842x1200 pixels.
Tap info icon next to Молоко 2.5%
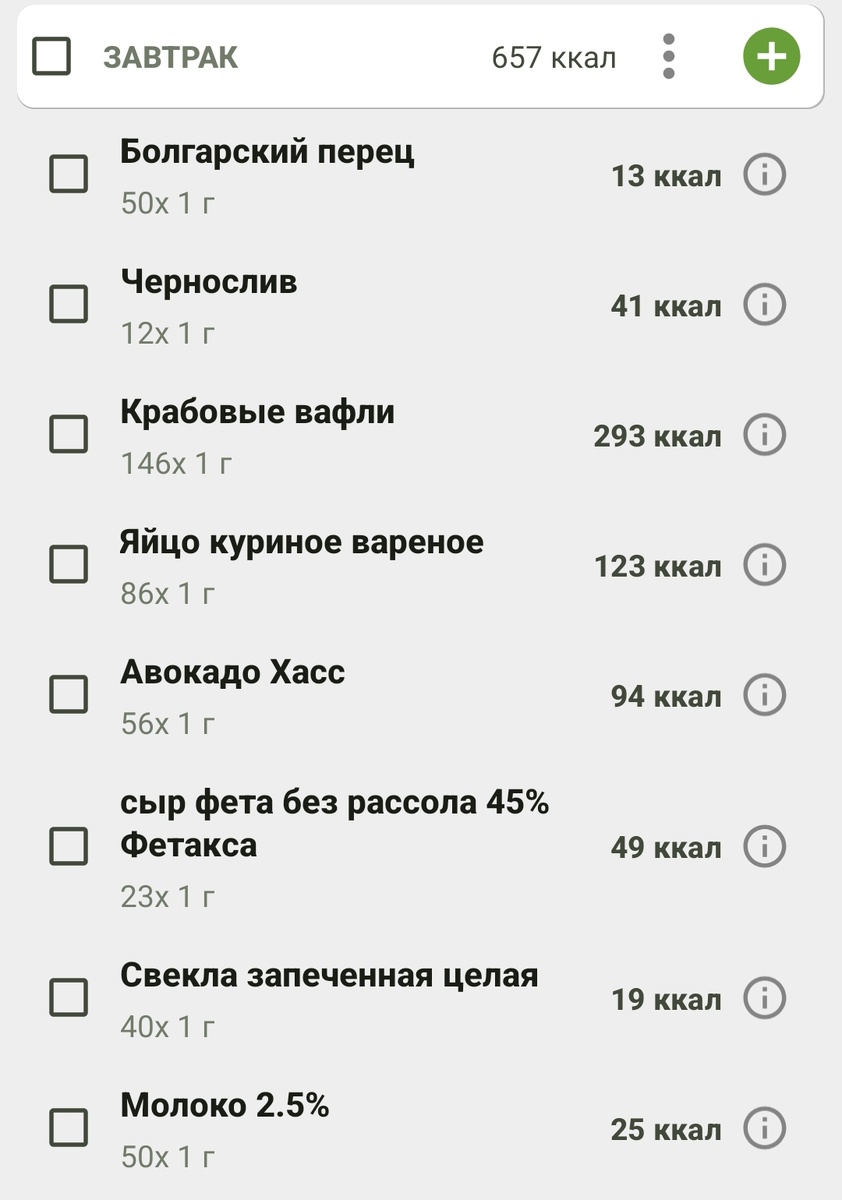[x=764, y=1128]
